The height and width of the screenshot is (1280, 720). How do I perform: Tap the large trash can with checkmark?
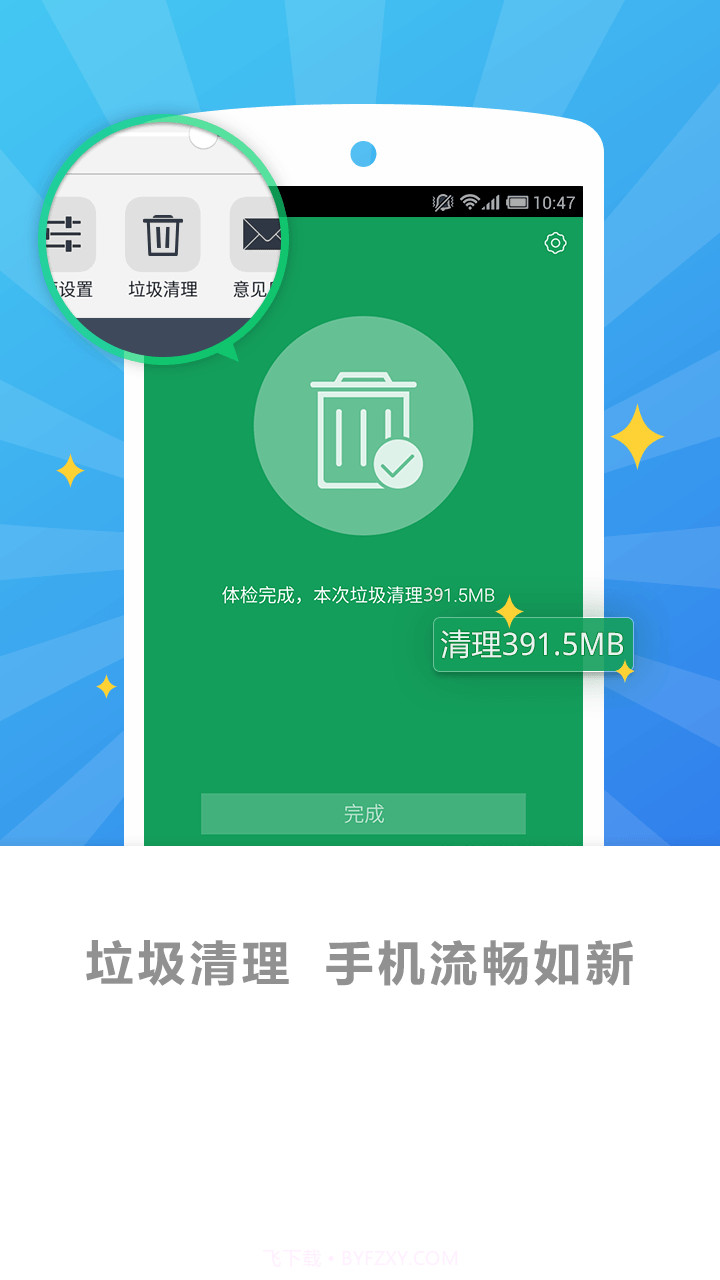[x=362, y=425]
